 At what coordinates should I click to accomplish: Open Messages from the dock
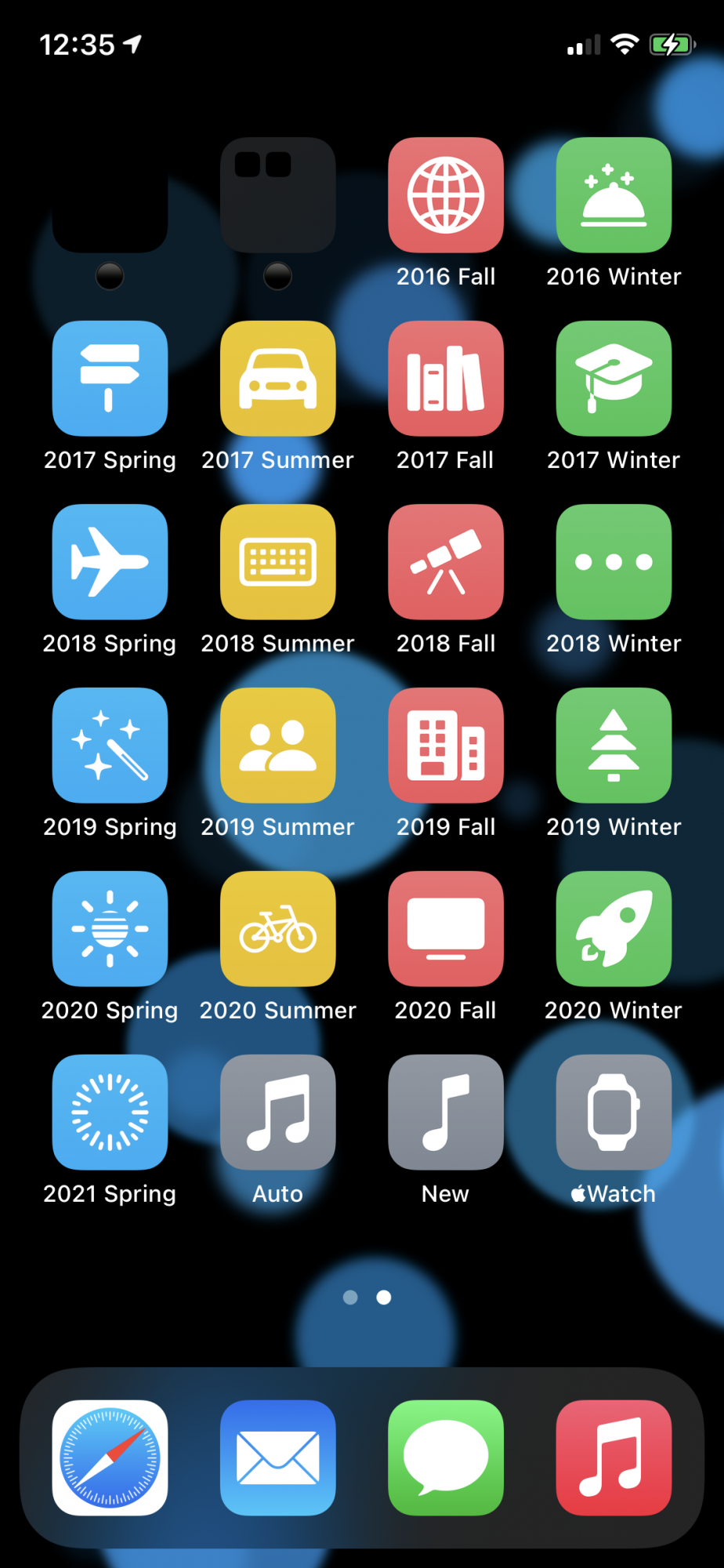tap(446, 1457)
